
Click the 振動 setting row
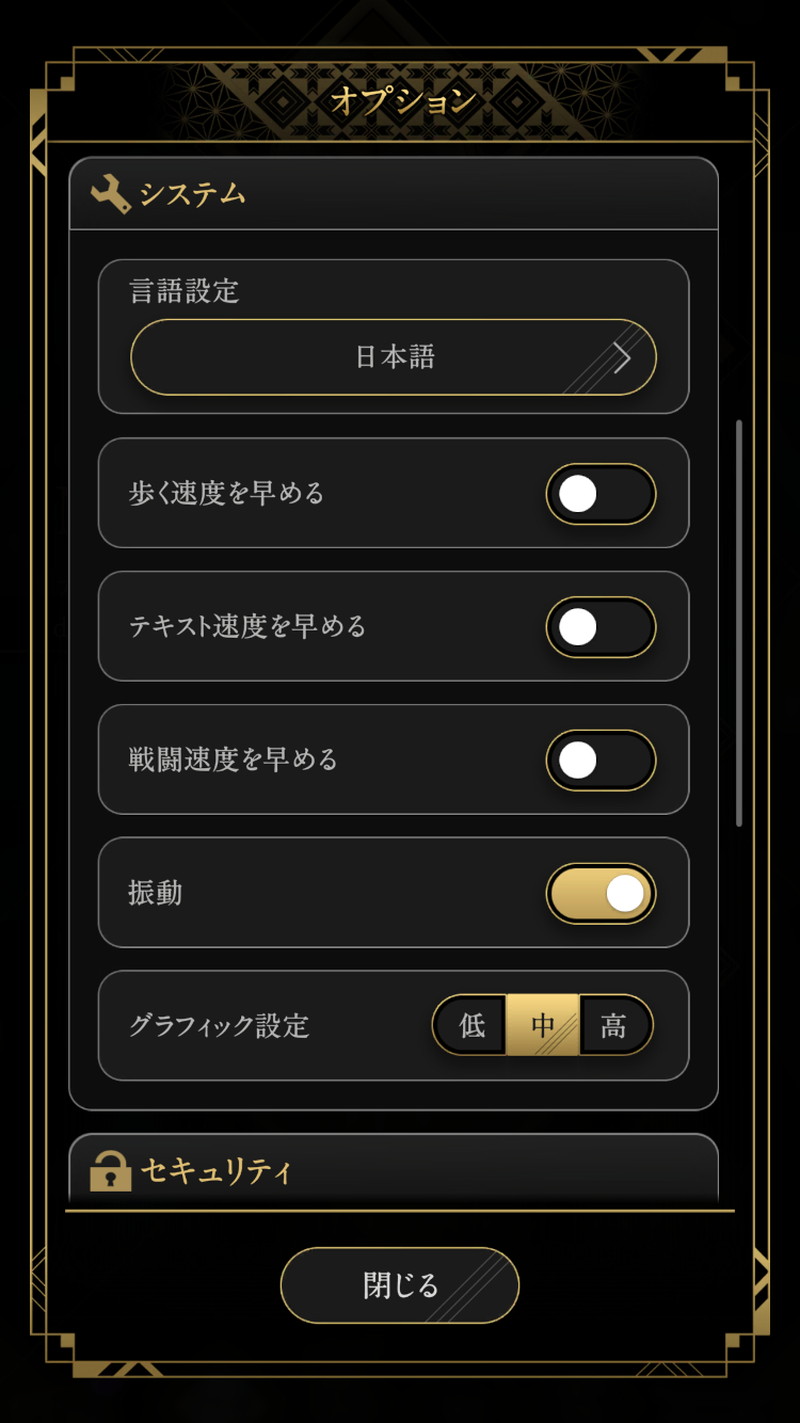tap(300, 893)
